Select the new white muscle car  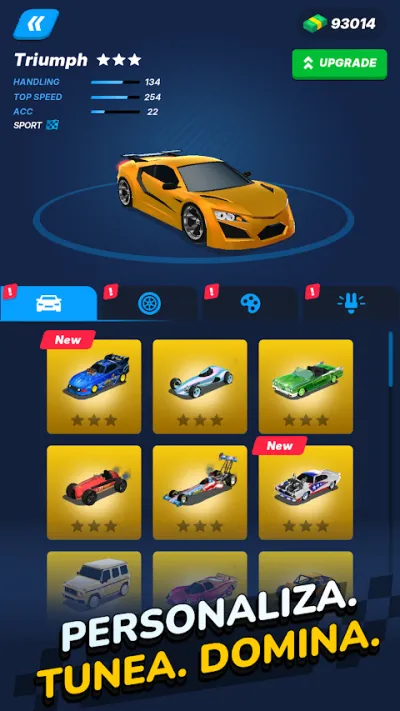tap(306, 492)
